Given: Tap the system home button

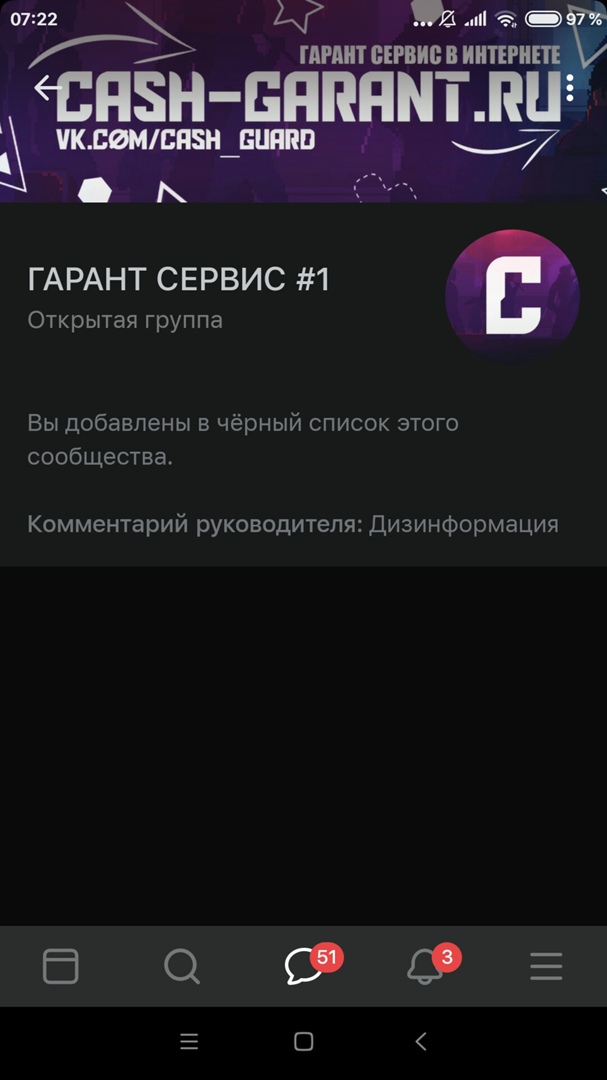Looking at the screenshot, I should pyautogui.click(x=304, y=1042).
